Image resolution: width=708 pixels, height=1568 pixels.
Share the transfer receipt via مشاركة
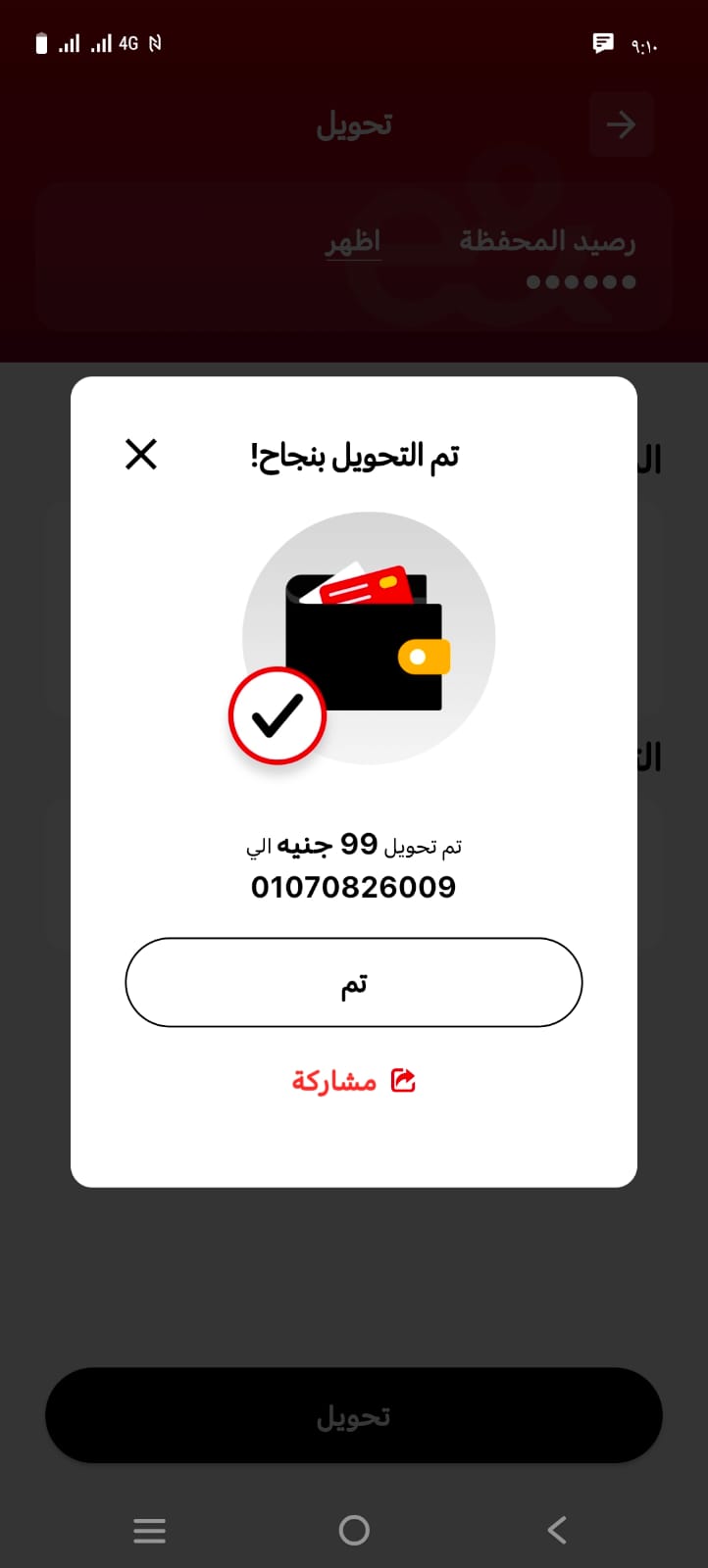pos(353,1081)
